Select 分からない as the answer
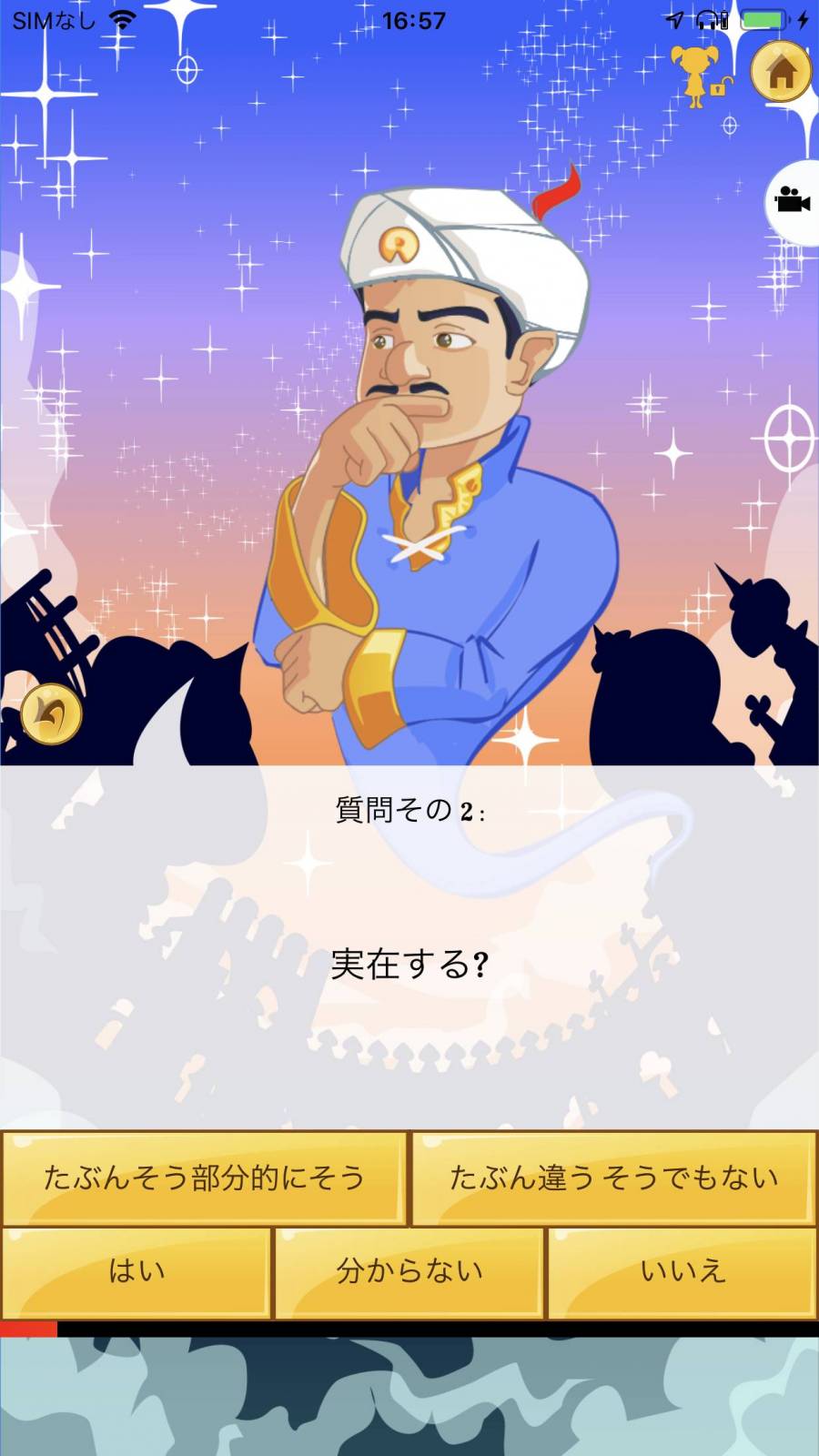This screenshot has width=819, height=1456. coord(409,1271)
